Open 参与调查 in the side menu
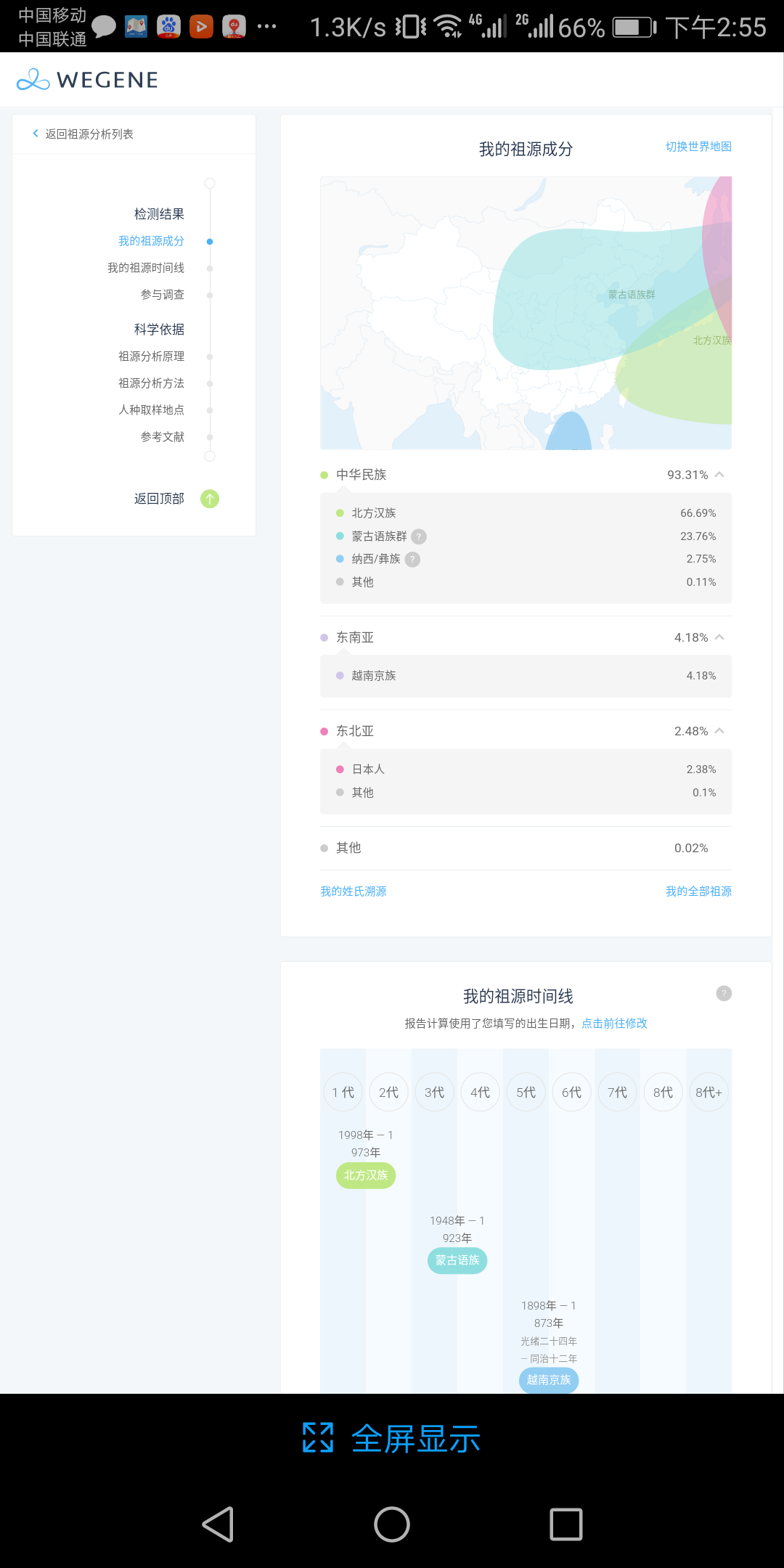 [x=163, y=295]
